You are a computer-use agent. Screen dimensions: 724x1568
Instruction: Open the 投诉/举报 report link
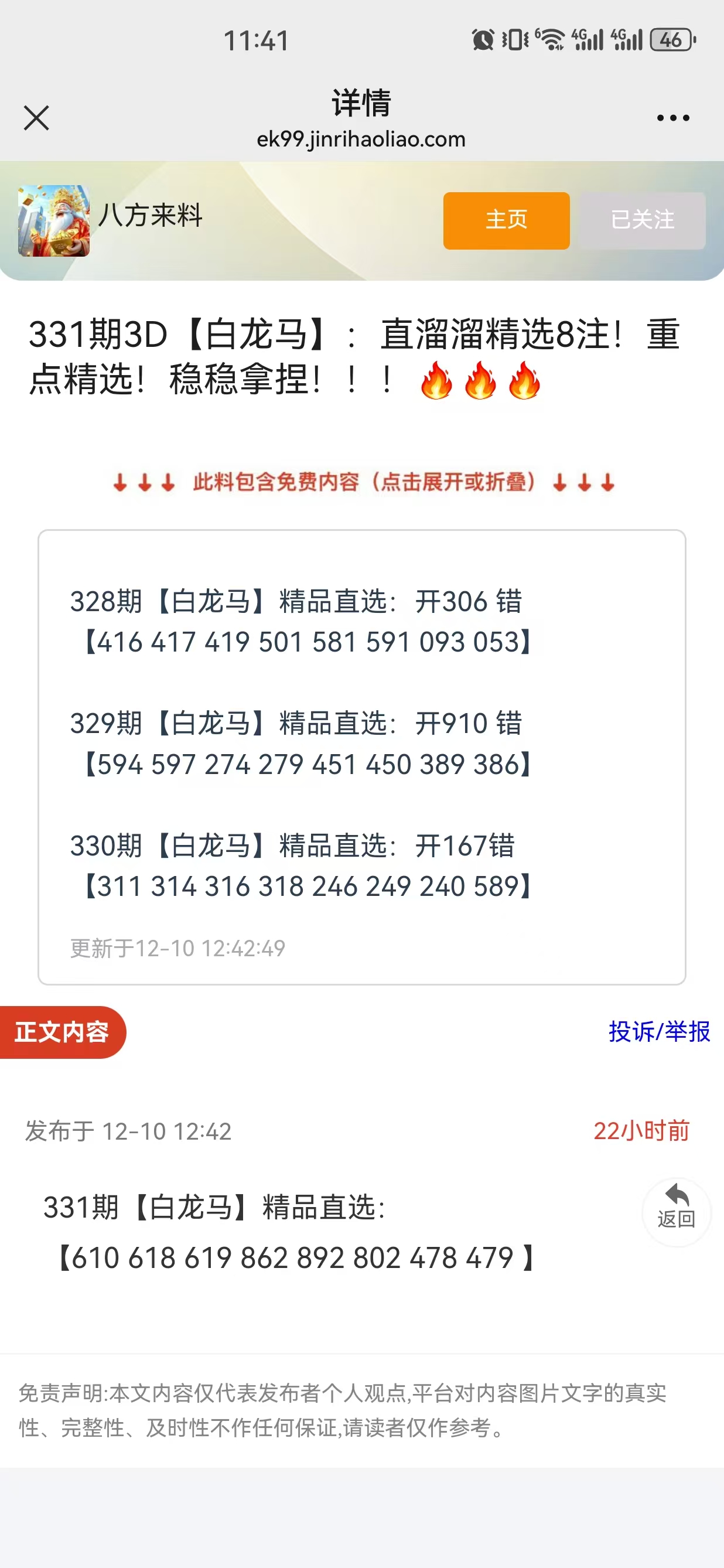[660, 1032]
